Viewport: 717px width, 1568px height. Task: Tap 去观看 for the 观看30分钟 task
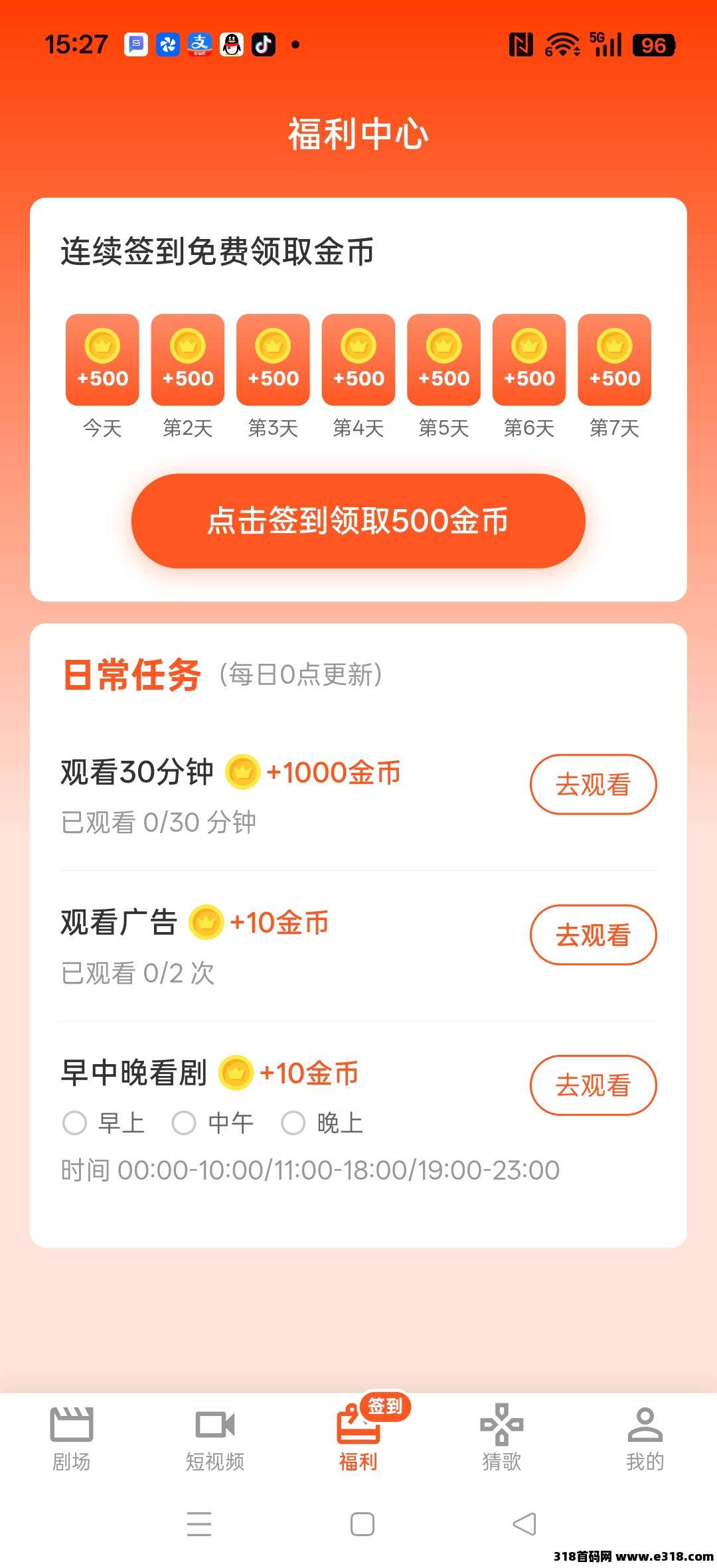click(x=593, y=785)
